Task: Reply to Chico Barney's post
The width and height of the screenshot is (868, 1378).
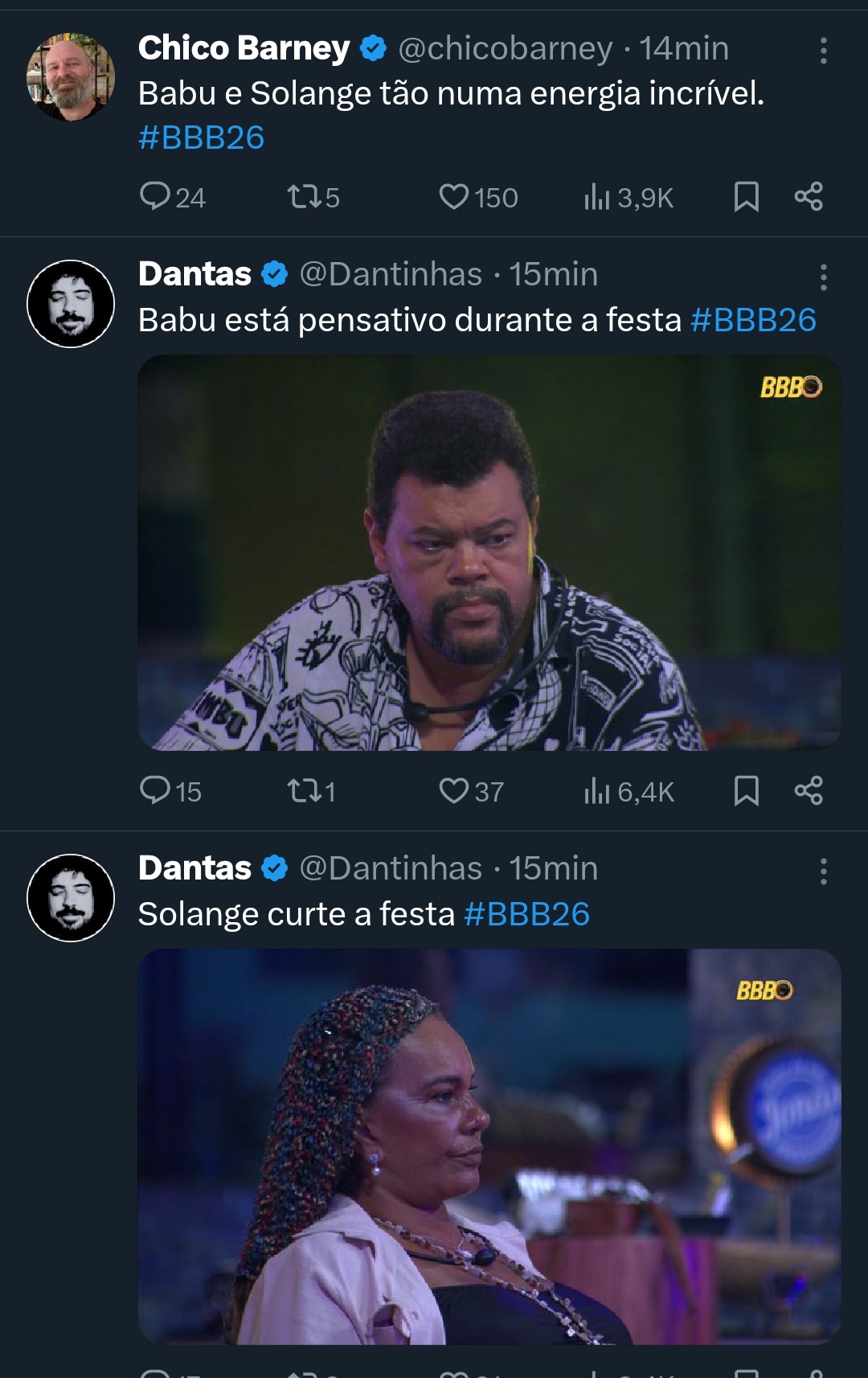Action: (x=154, y=196)
